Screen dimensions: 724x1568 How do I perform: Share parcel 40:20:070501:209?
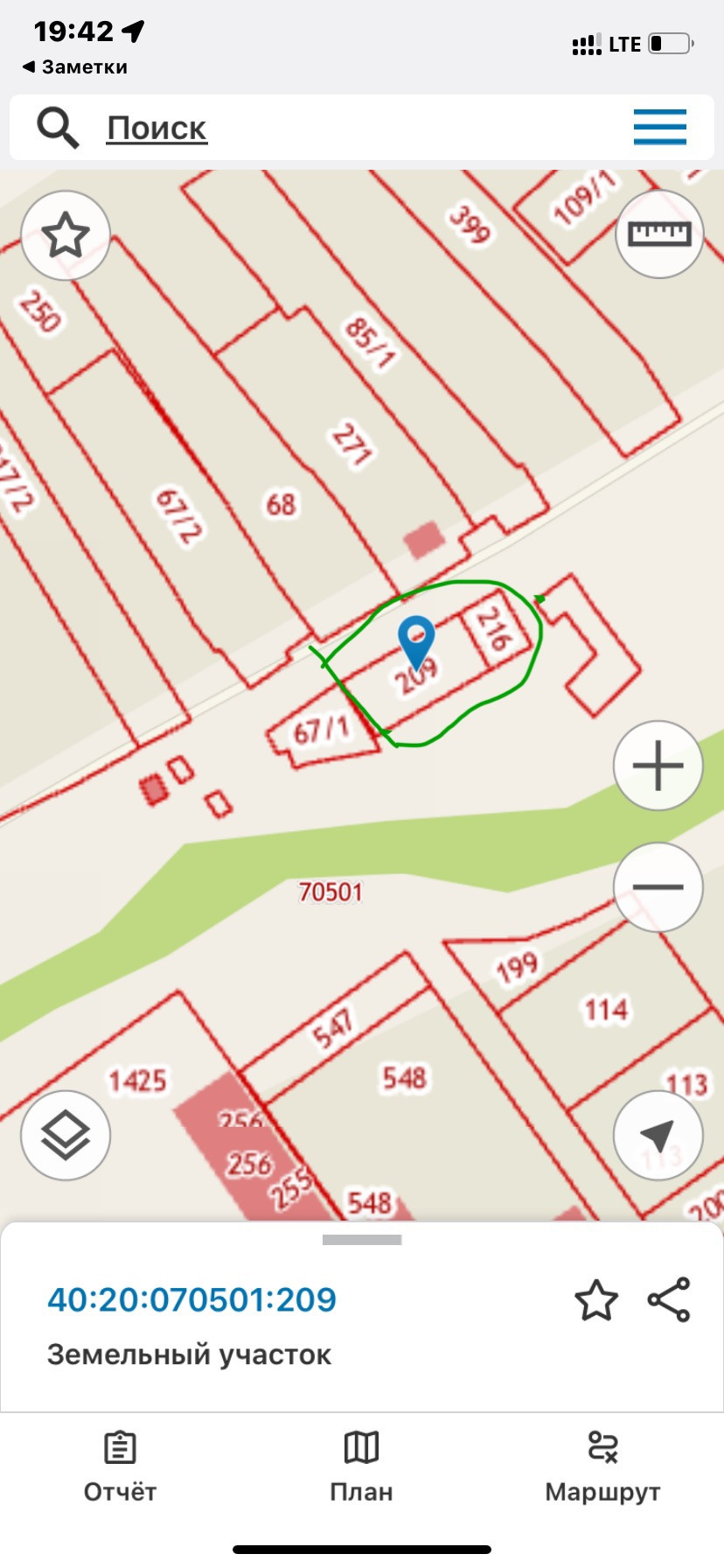[x=669, y=1299]
